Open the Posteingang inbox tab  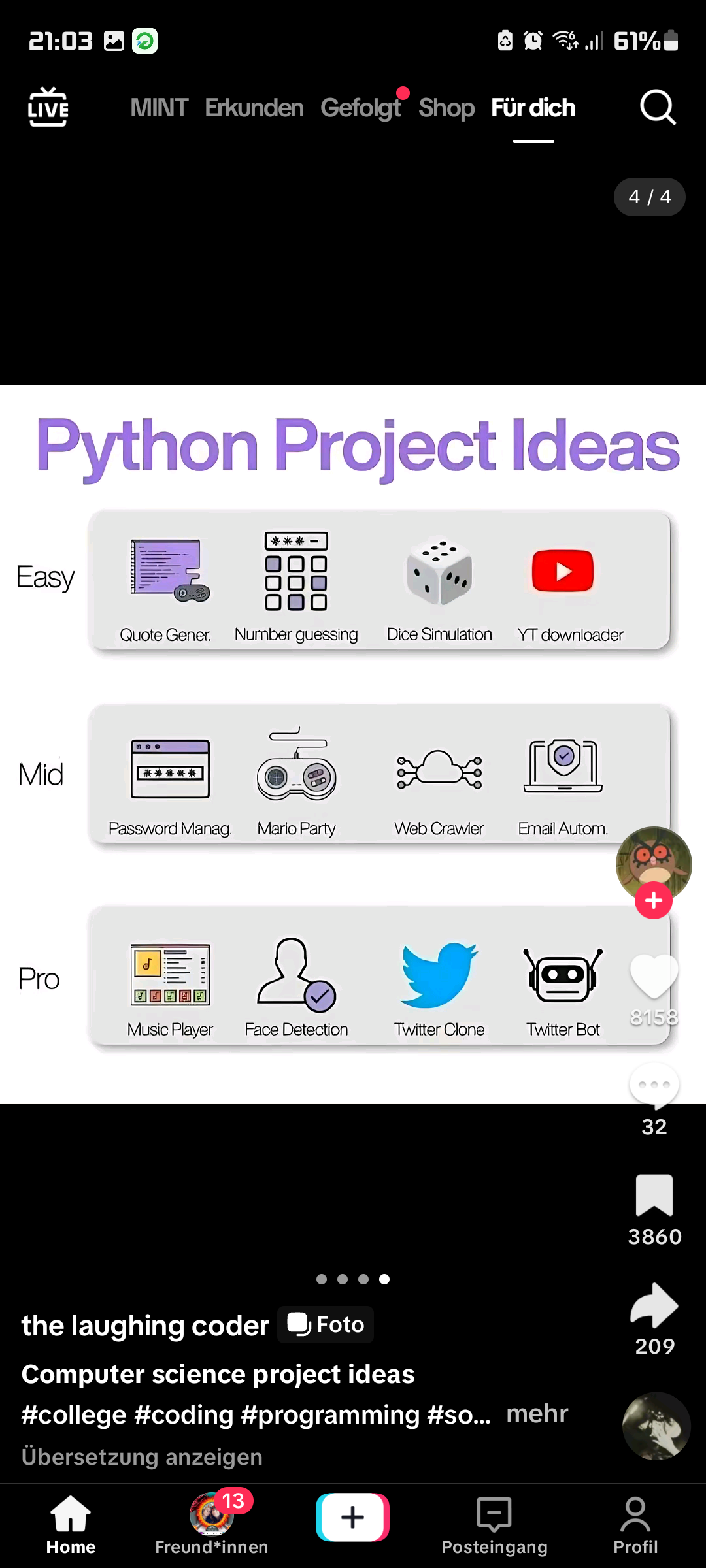pos(494,1526)
